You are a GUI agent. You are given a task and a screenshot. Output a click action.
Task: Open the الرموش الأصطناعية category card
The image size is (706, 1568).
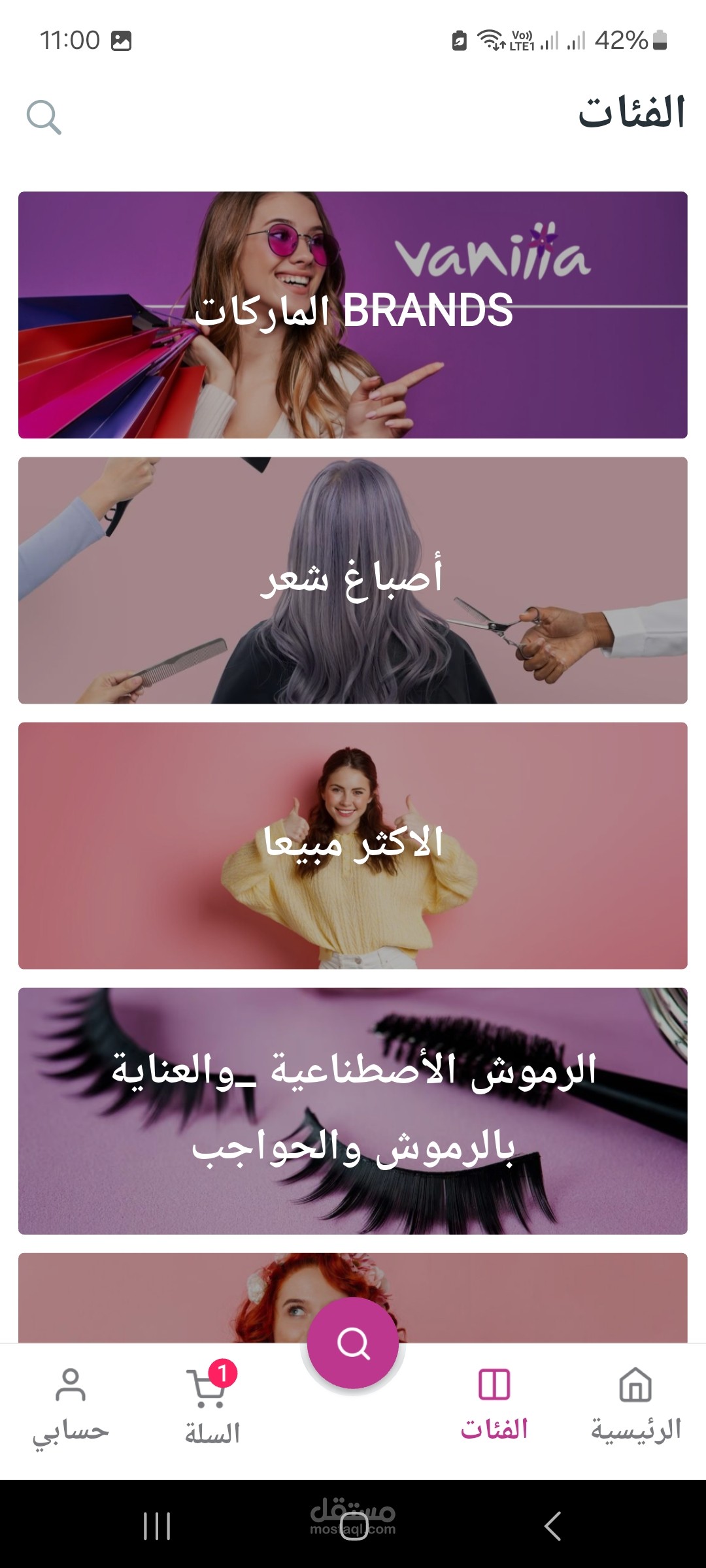click(353, 1111)
